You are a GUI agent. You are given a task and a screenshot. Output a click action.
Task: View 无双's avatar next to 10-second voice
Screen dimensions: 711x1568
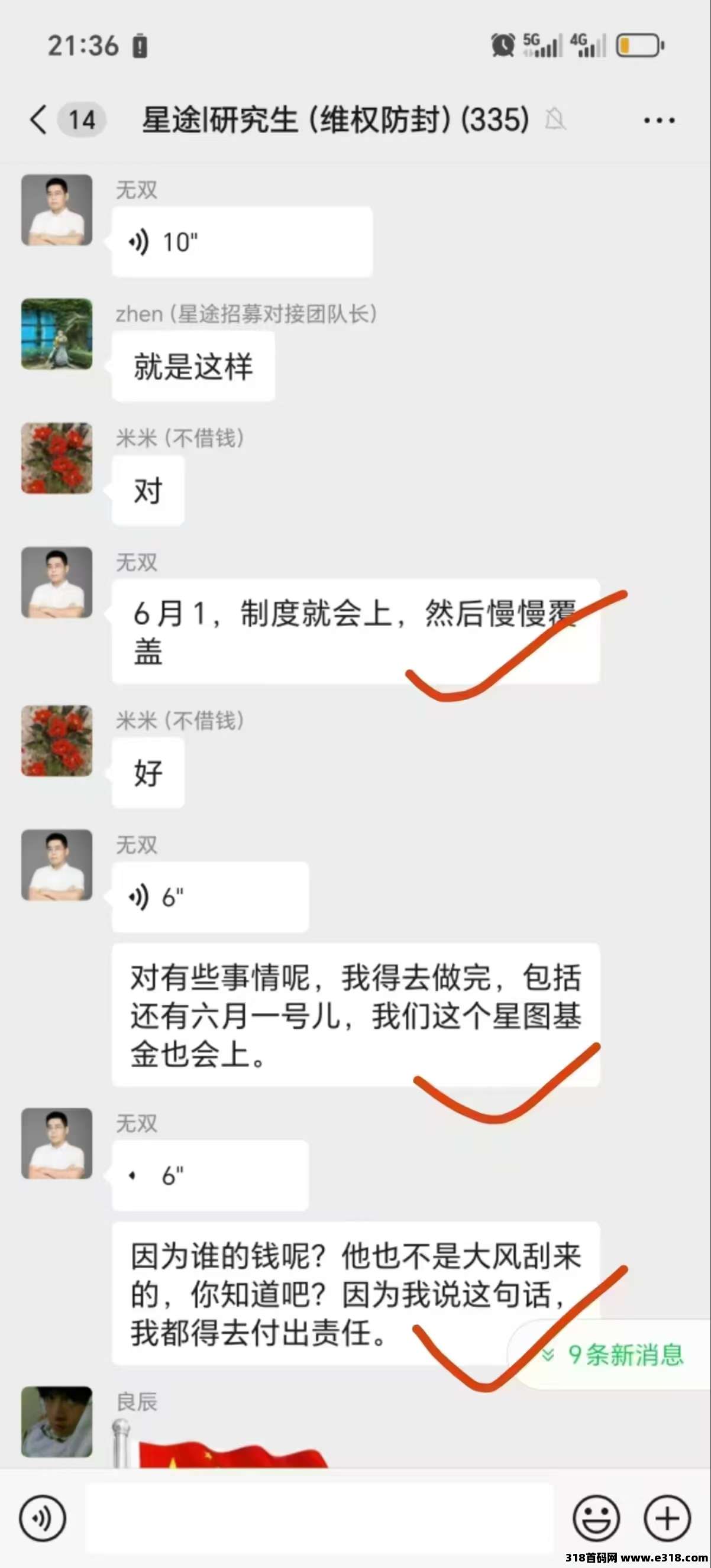click(57, 210)
